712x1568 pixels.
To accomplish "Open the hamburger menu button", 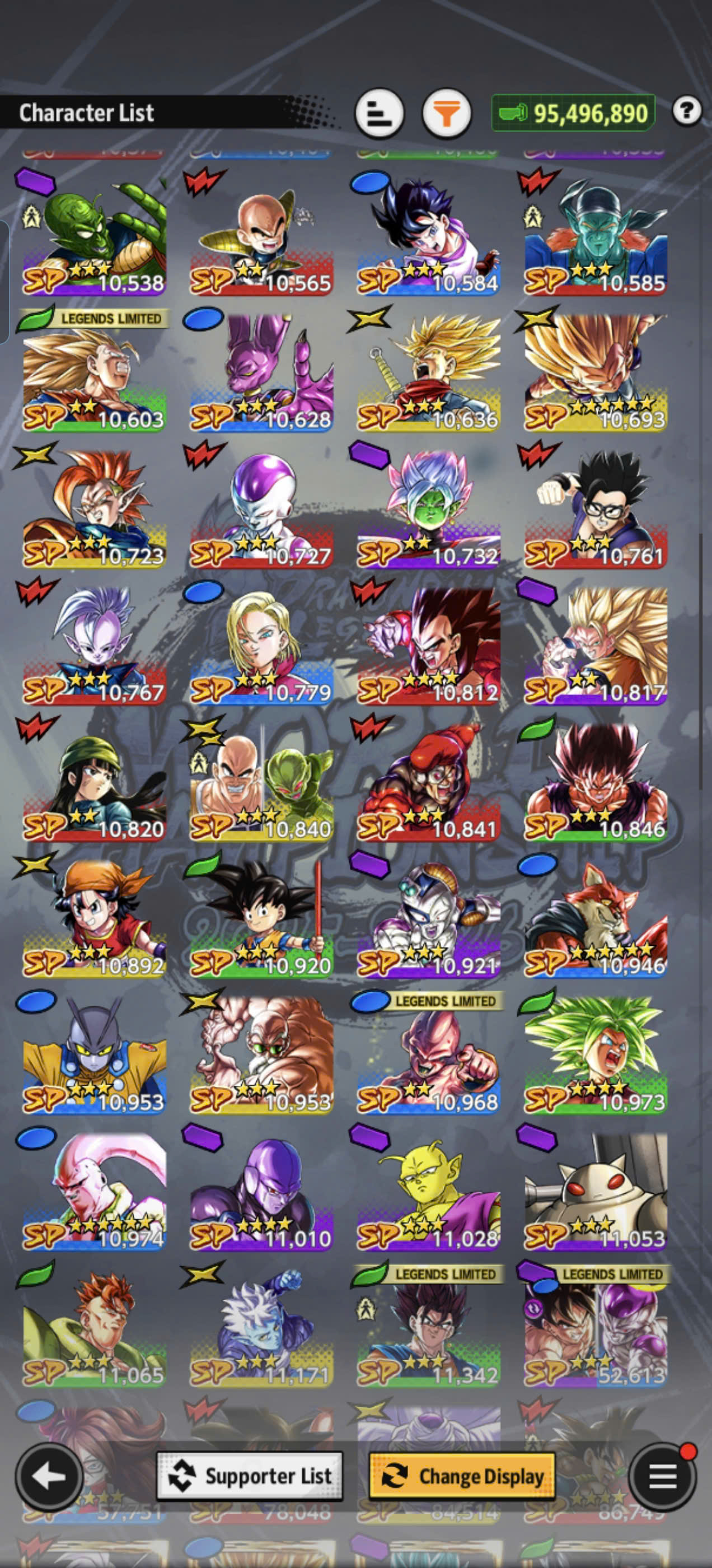I will click(663, 1476).
